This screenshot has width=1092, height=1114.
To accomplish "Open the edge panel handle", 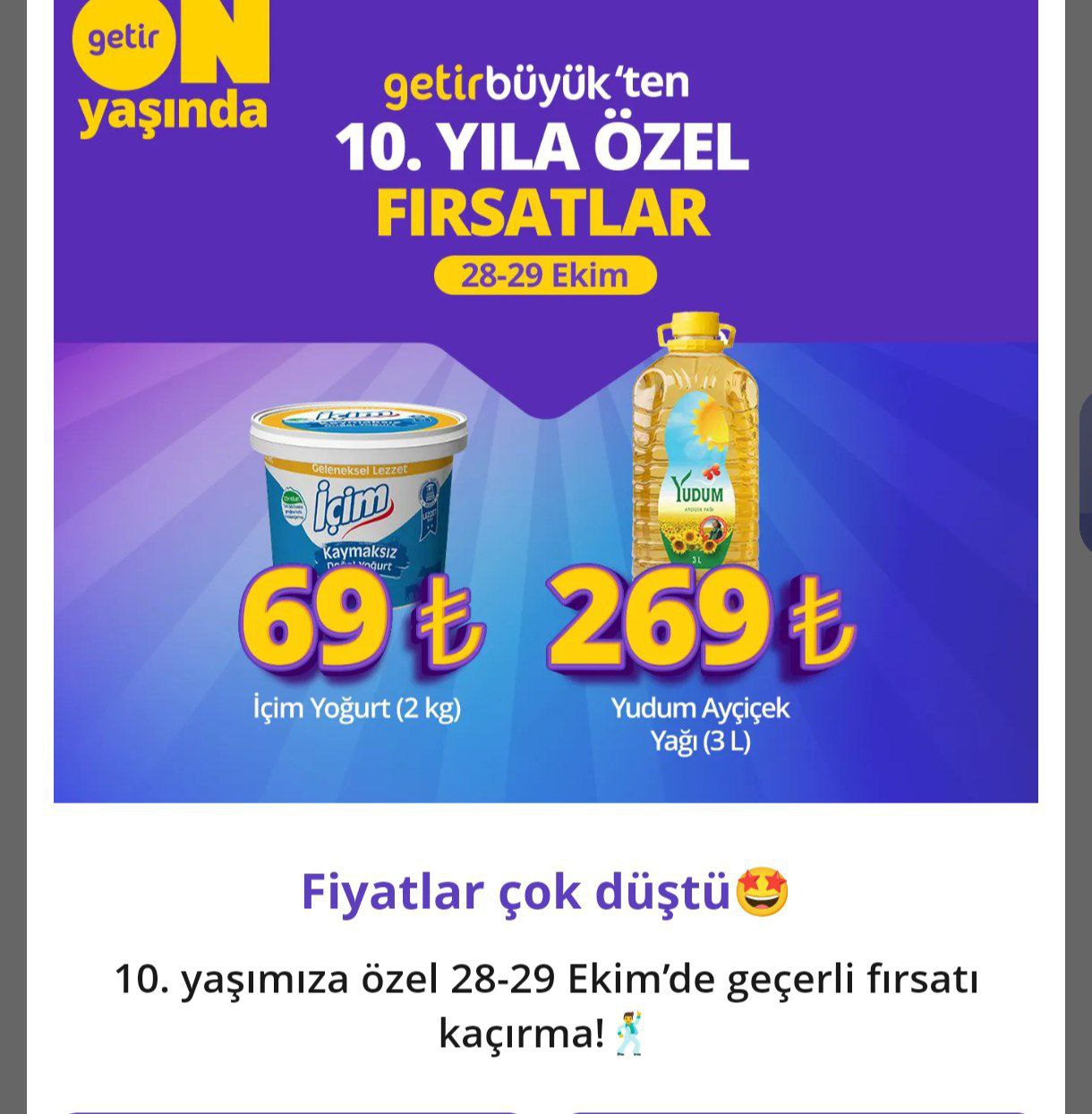I will [x=1085, y=472].
